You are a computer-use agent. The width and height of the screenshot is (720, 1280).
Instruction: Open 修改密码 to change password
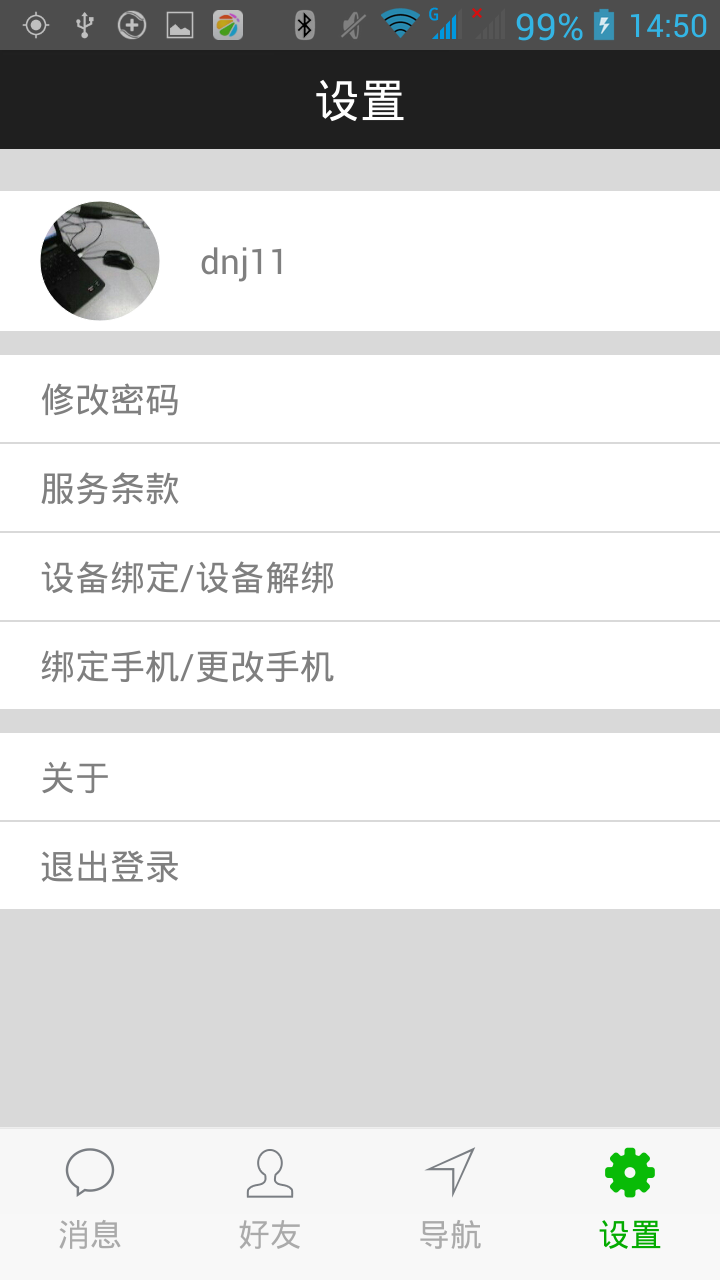pos(360,399)
